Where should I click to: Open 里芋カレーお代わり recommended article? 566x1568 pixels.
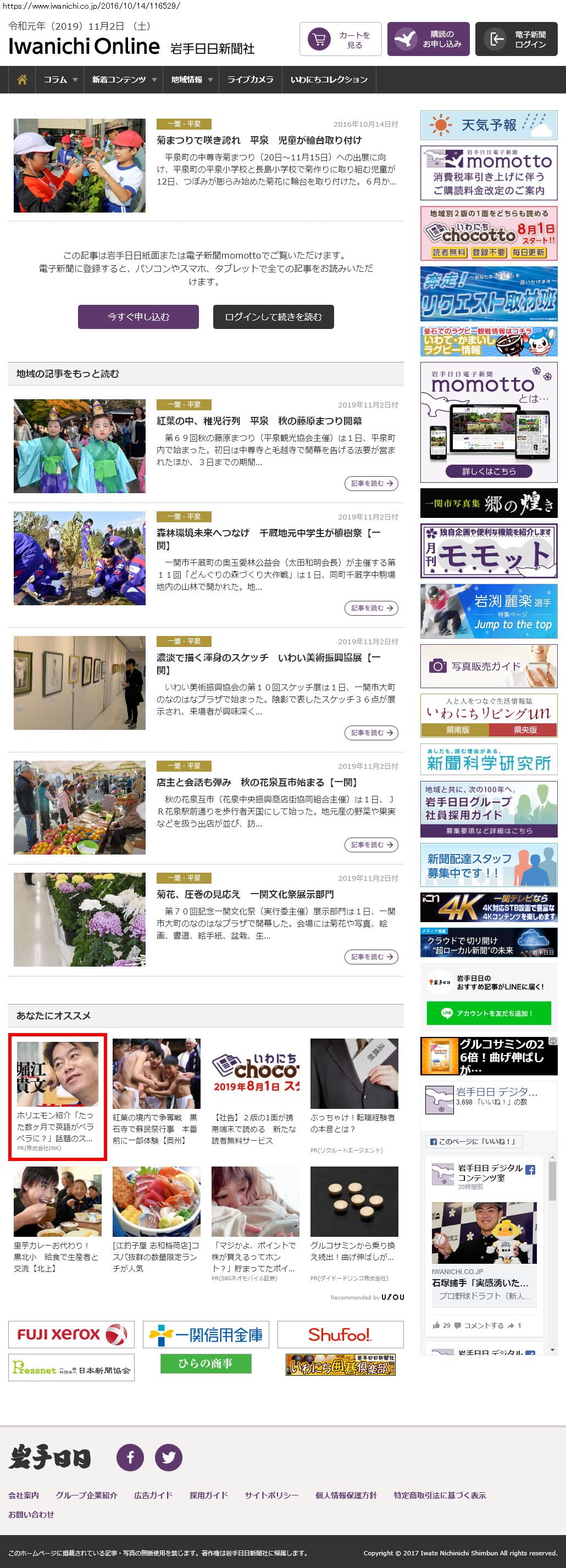click(x=57, y=1252)
